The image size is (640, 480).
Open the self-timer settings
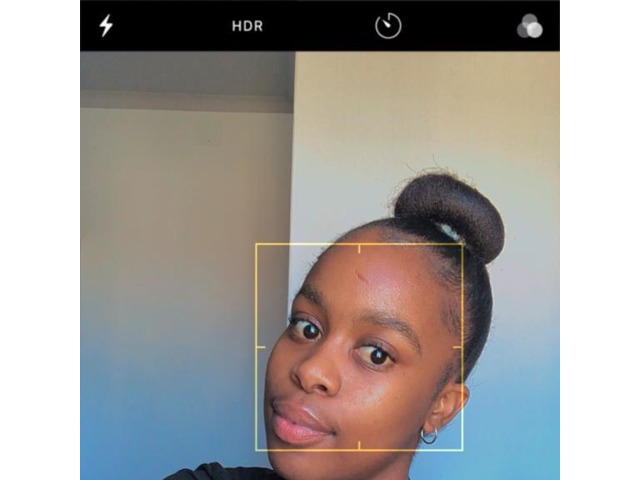(x=388, y=26)
